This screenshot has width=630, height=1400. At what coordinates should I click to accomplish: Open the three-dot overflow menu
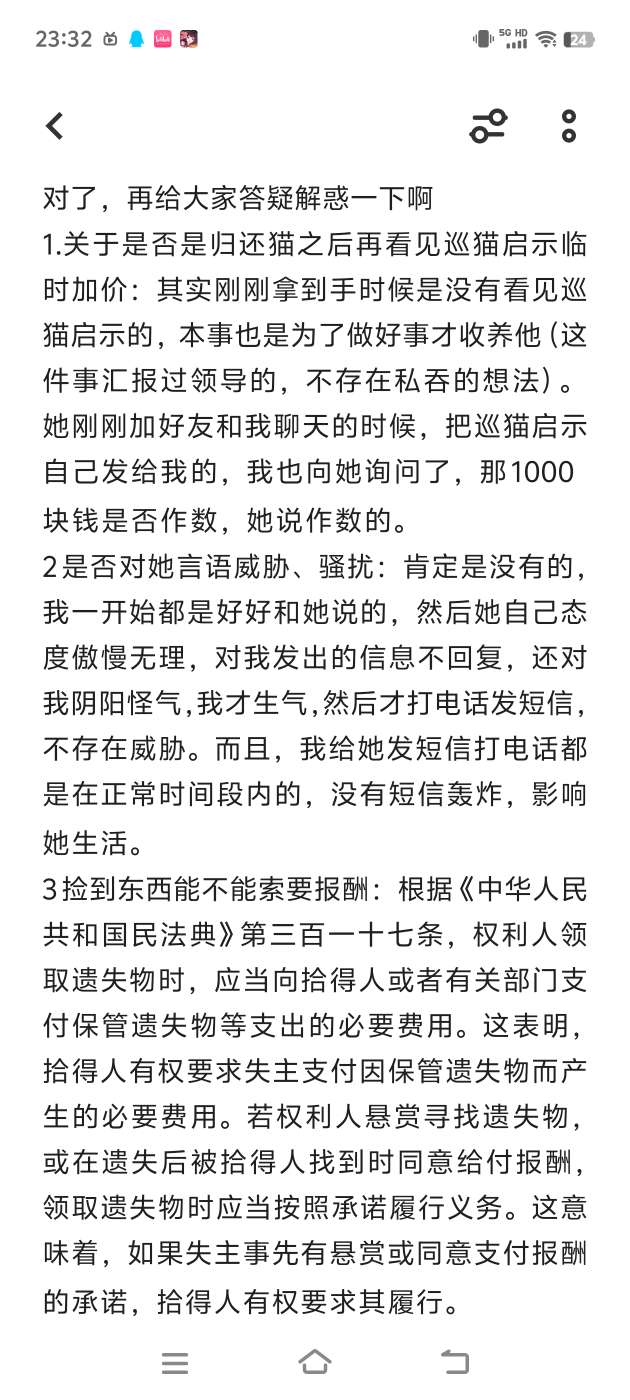(569, 126)
